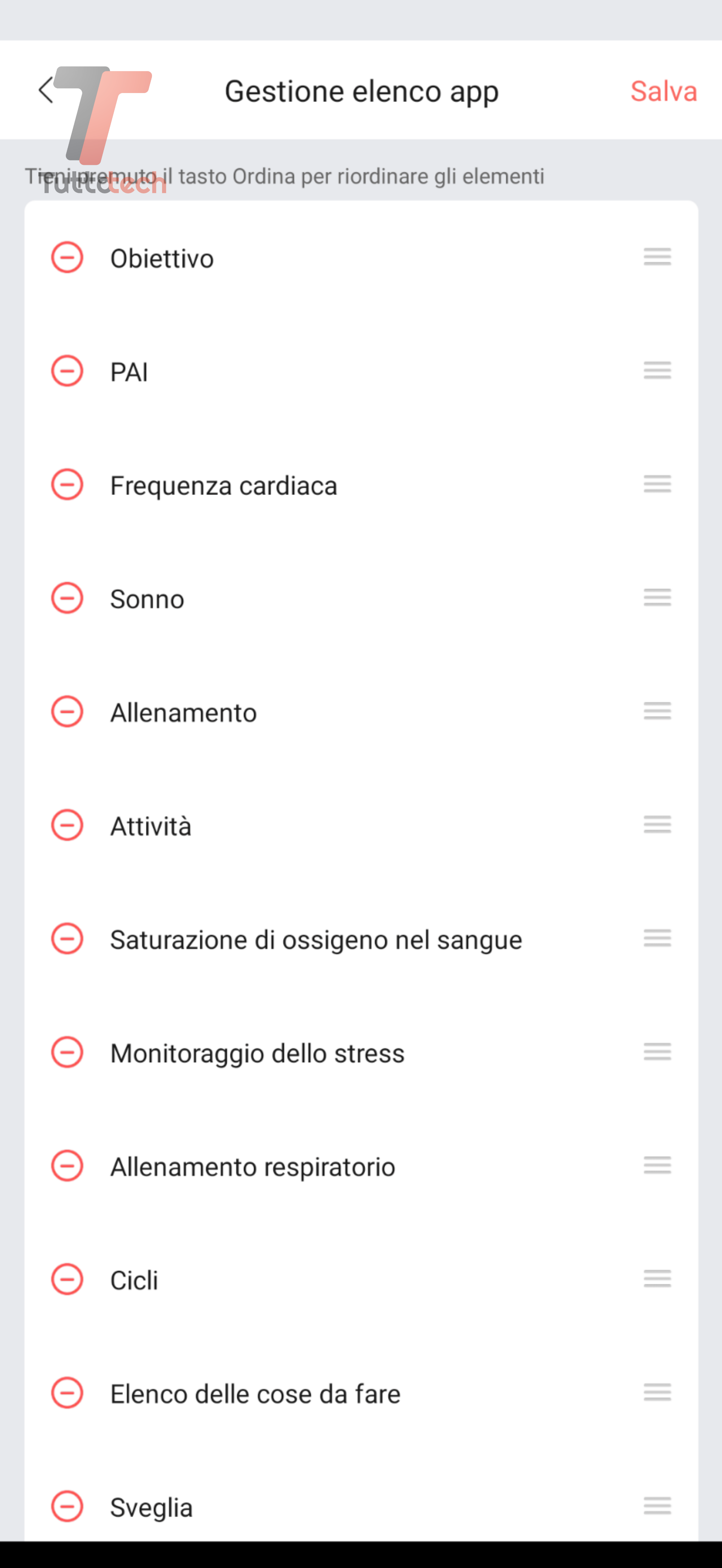
Task: Touch the reorder handle beside Cicli
Action: 657,1278
